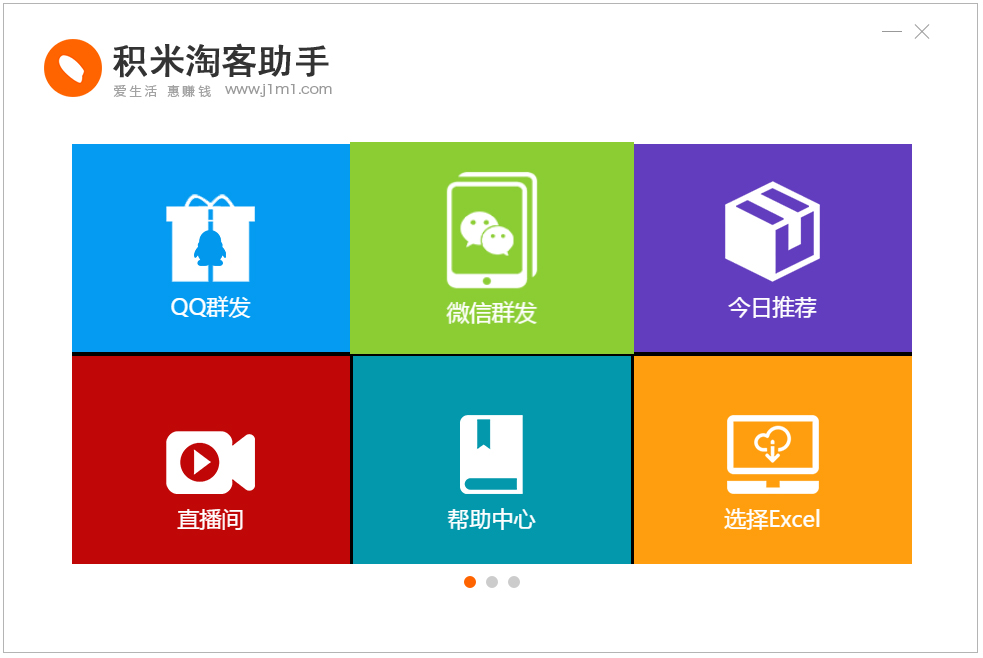Open the 微信群发 tile
This screenshot has height=658, width=983.
coord(491,248)
